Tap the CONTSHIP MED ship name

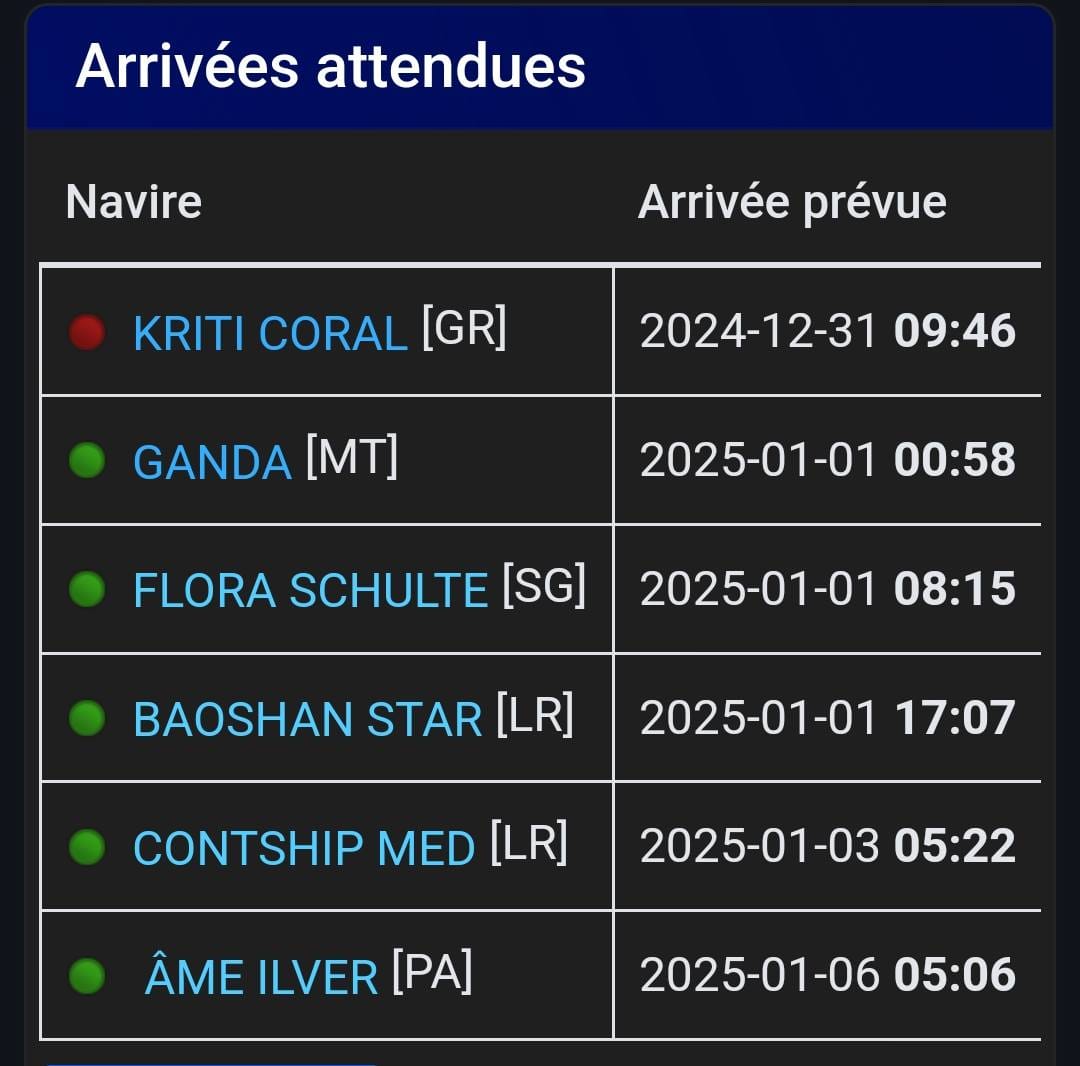click(304, 849)
